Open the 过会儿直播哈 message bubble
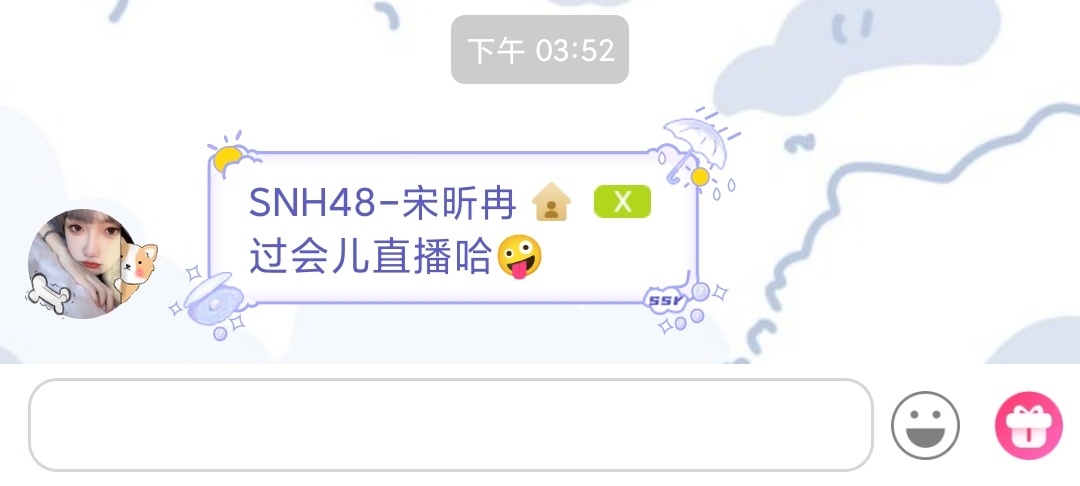Viewport: 1080px width, 486px height. [452, 231]
